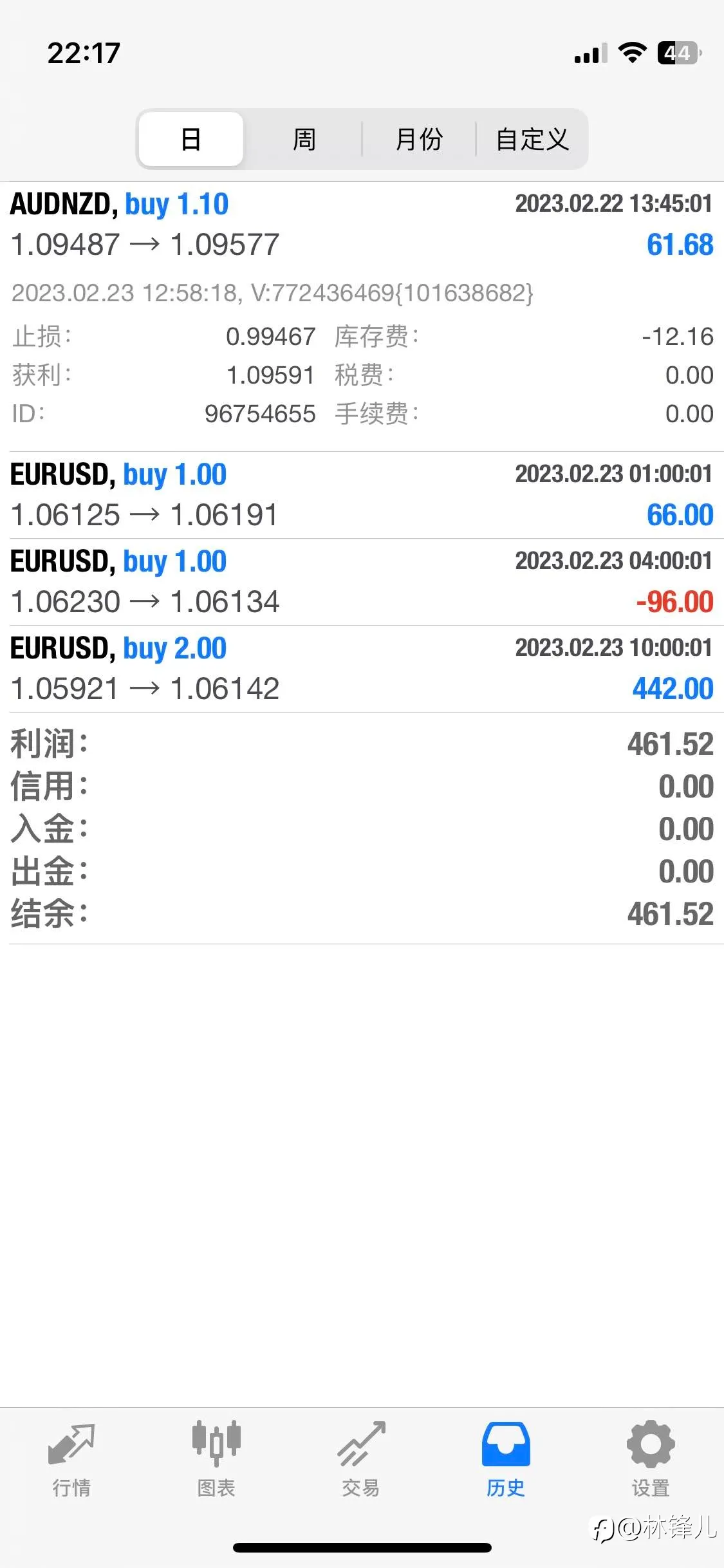
Task: Open the 图表 charts tab
Action: [x=216, y=1459]
